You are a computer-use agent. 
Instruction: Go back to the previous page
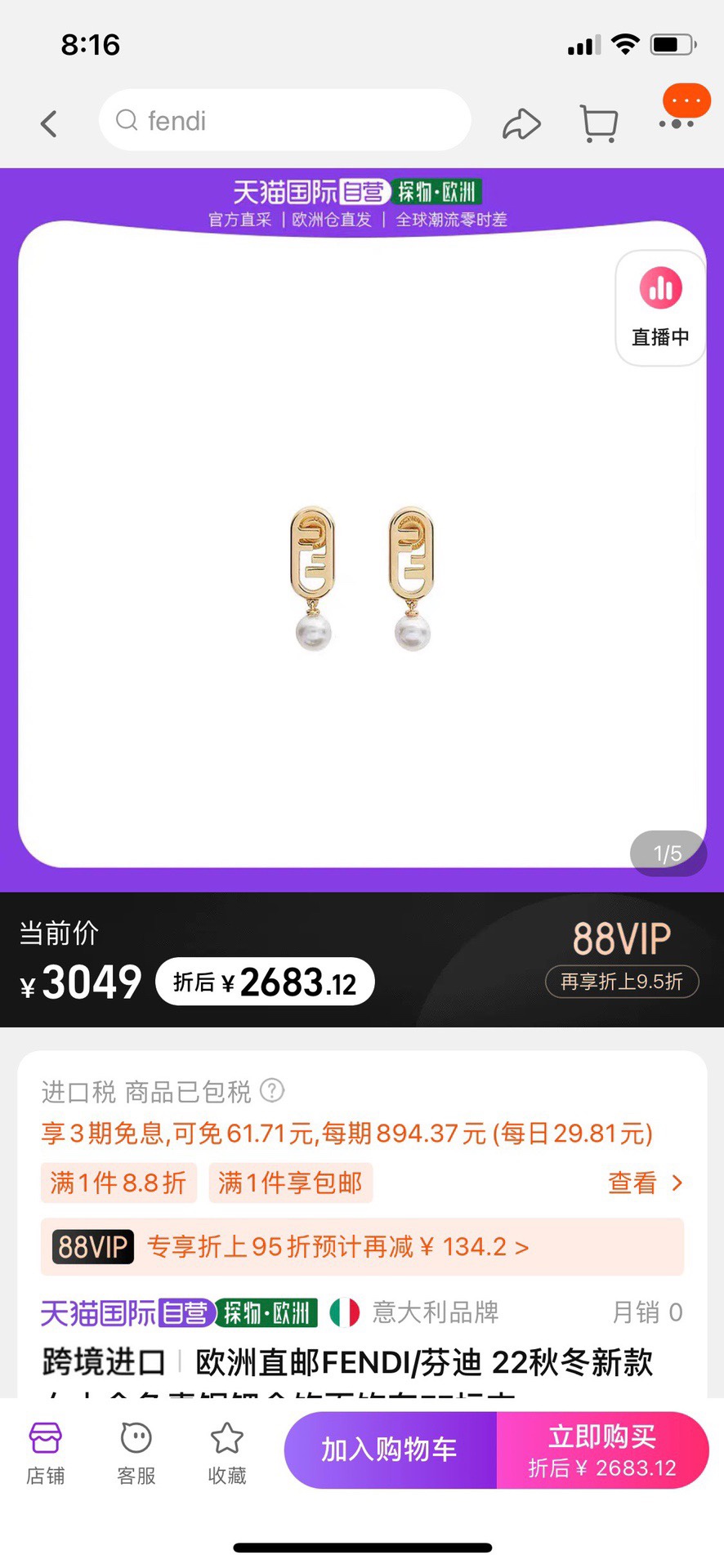click(49, 123)
